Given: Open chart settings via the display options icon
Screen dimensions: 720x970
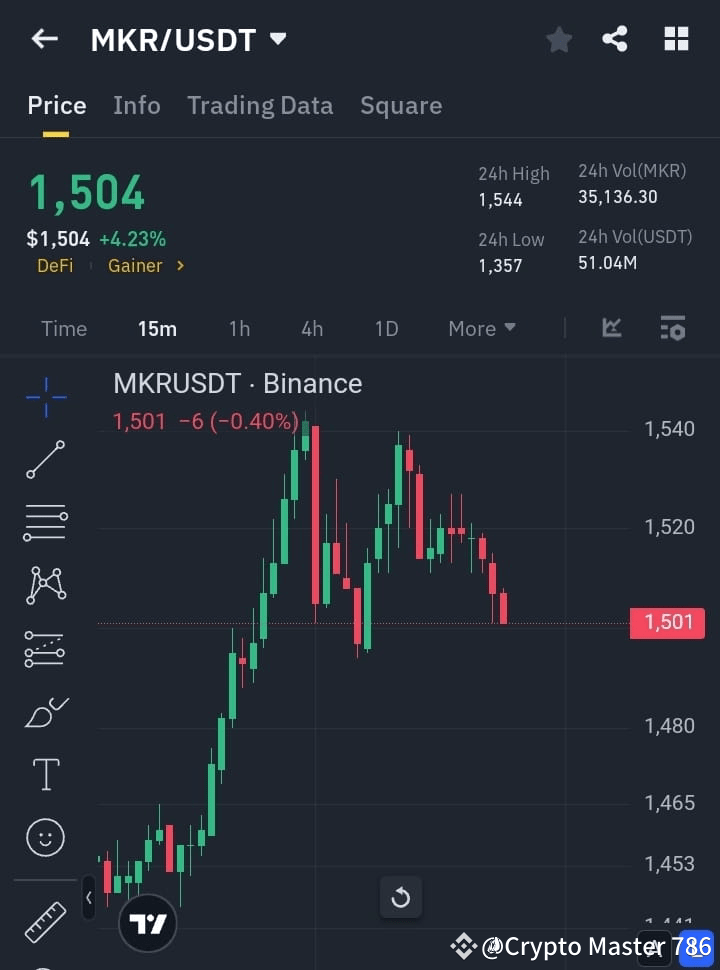Looking at the screenshot, I should [672, 328].
